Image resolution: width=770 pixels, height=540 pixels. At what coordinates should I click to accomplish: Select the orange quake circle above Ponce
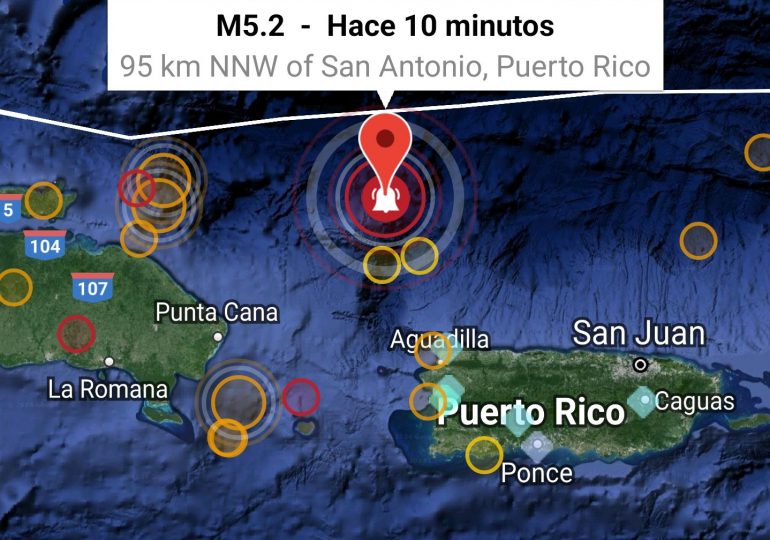[x=484, y=454]
